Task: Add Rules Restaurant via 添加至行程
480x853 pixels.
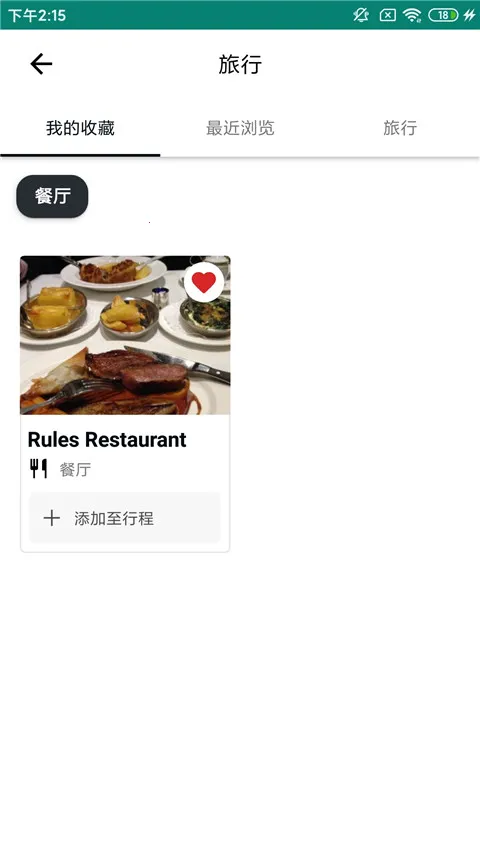Action: [125, 518]
